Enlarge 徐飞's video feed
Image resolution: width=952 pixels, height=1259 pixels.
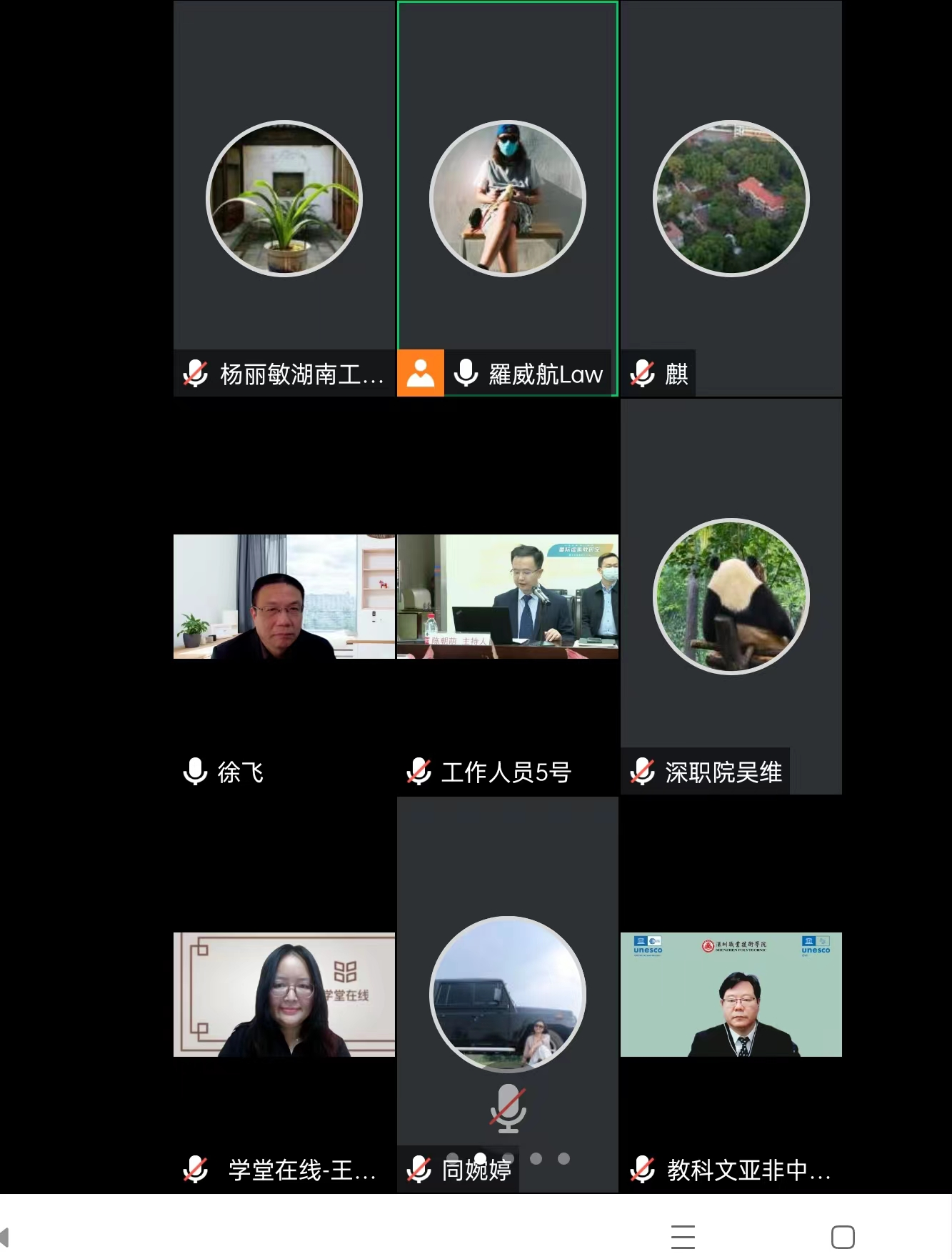(x=284, y=597)
